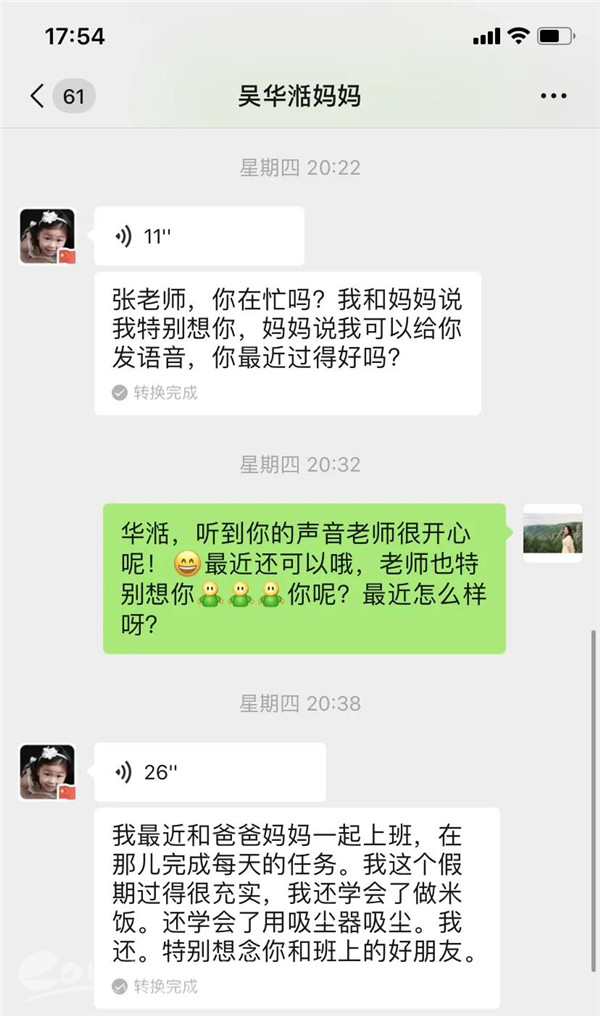Open my own avatar beside the green message

(552, 532)
